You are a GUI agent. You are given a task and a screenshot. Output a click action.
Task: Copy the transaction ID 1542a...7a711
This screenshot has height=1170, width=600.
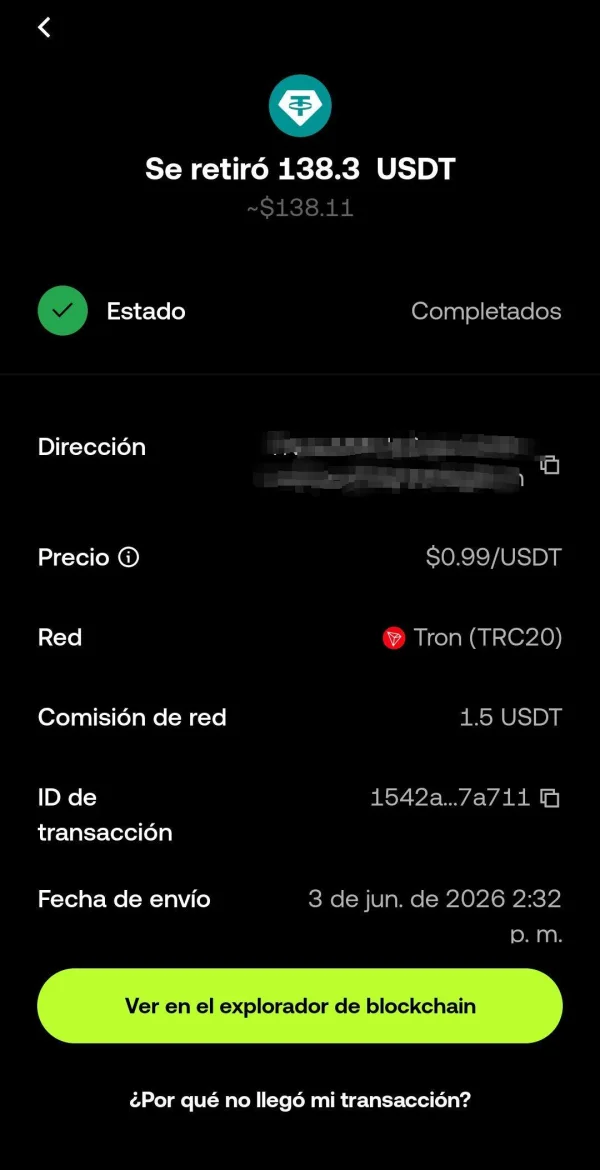550,798
